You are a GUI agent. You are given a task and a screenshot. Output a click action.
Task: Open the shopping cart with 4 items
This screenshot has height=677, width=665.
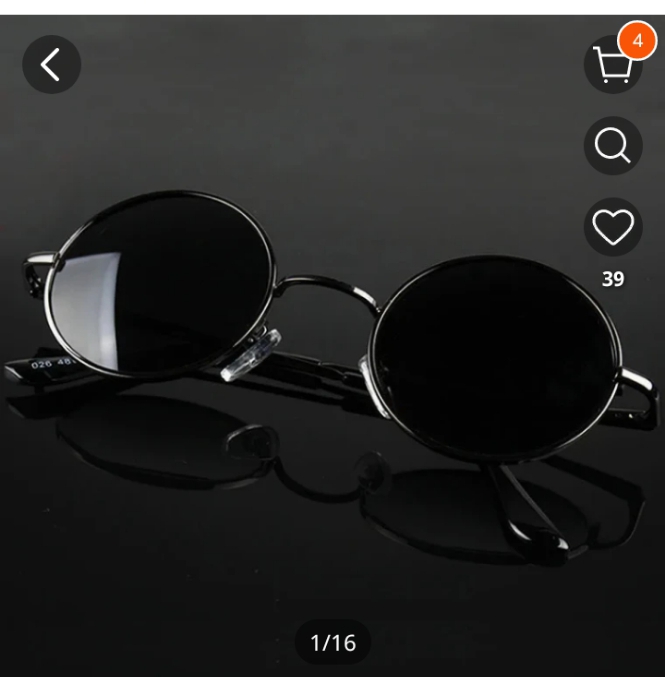tap(612, 65)
